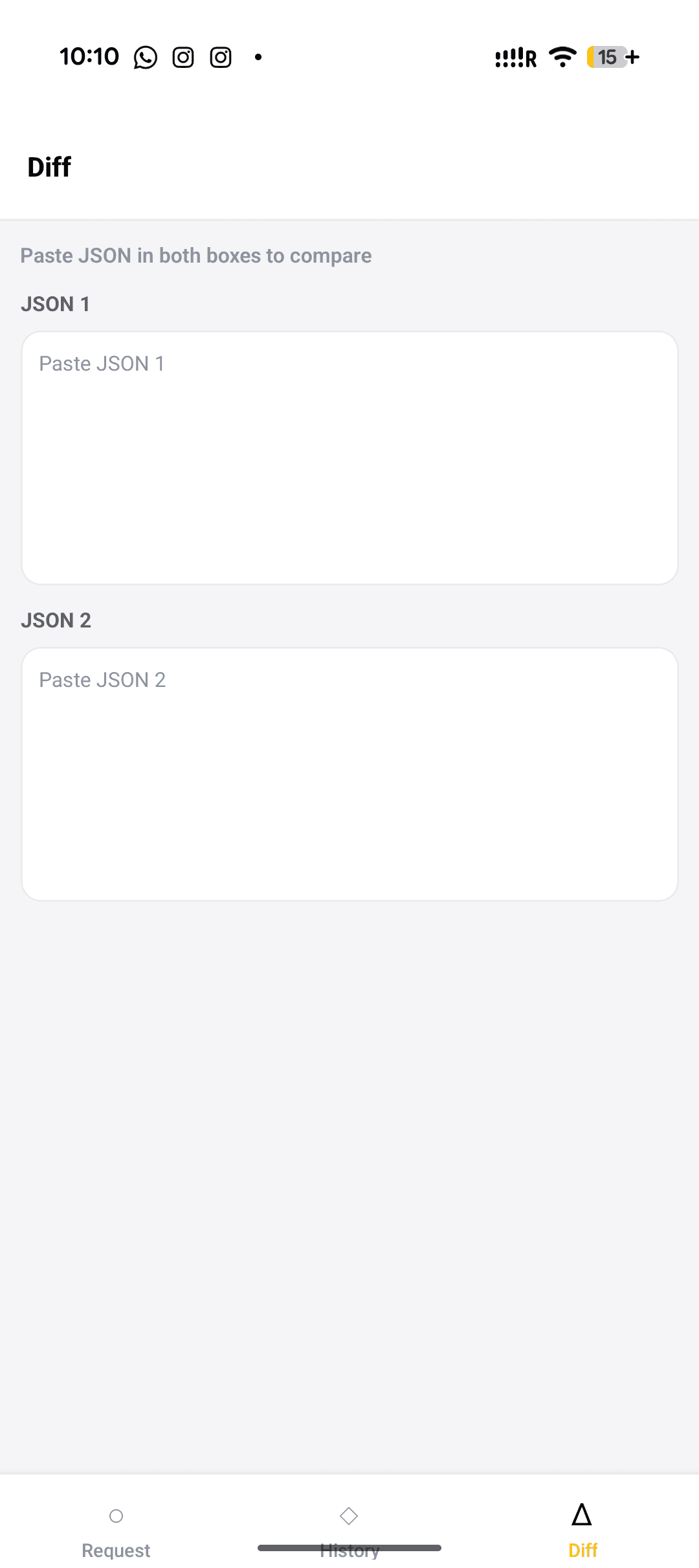Tap the Diff page title

coord(49,167)
